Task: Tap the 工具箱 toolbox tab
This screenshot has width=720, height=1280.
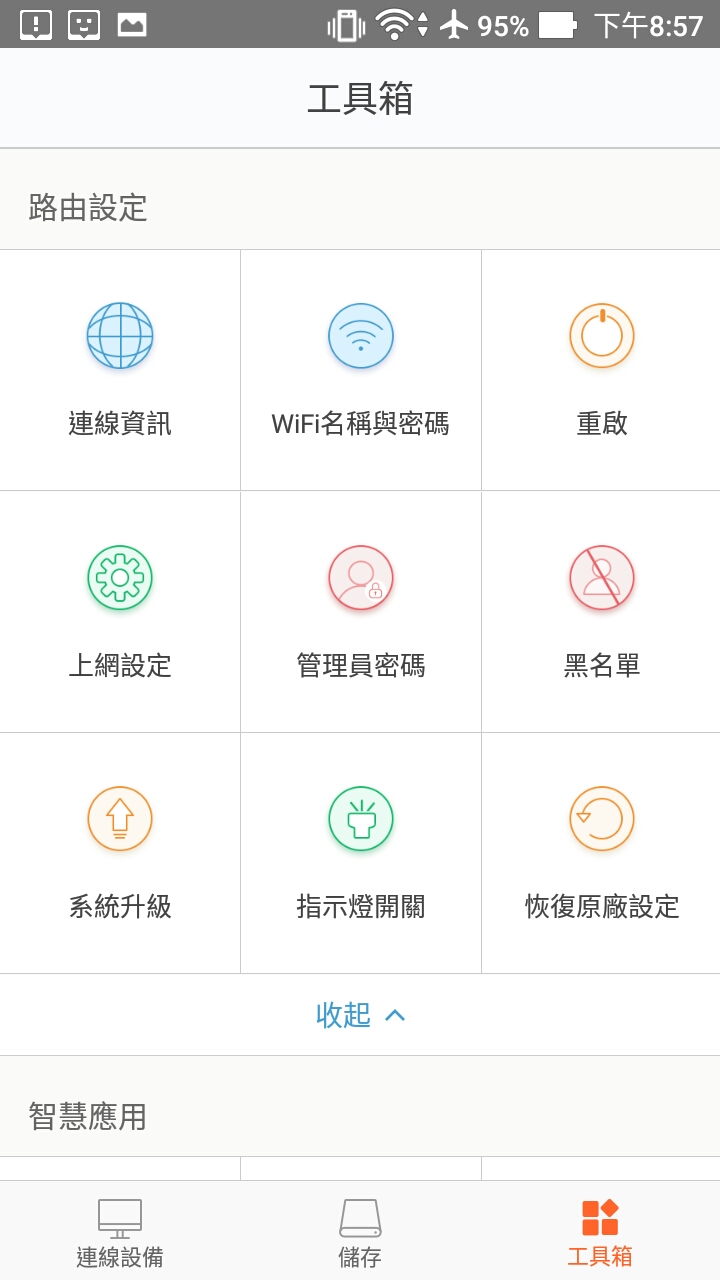Action: 600,1232
